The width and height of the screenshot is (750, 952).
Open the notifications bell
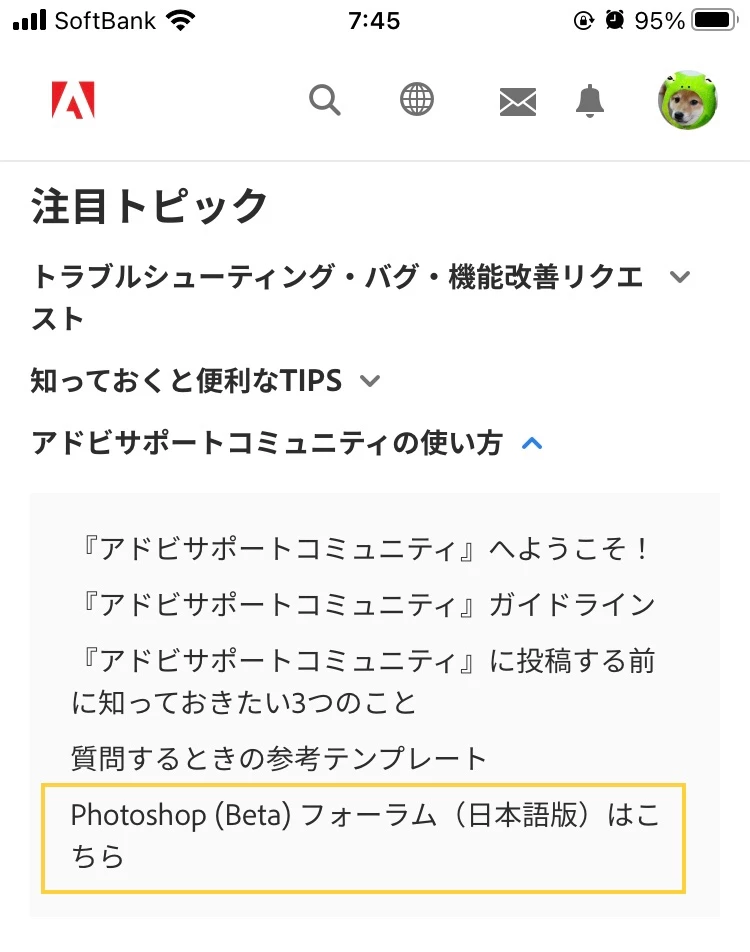pyautogui.click(x=590, y=100)
